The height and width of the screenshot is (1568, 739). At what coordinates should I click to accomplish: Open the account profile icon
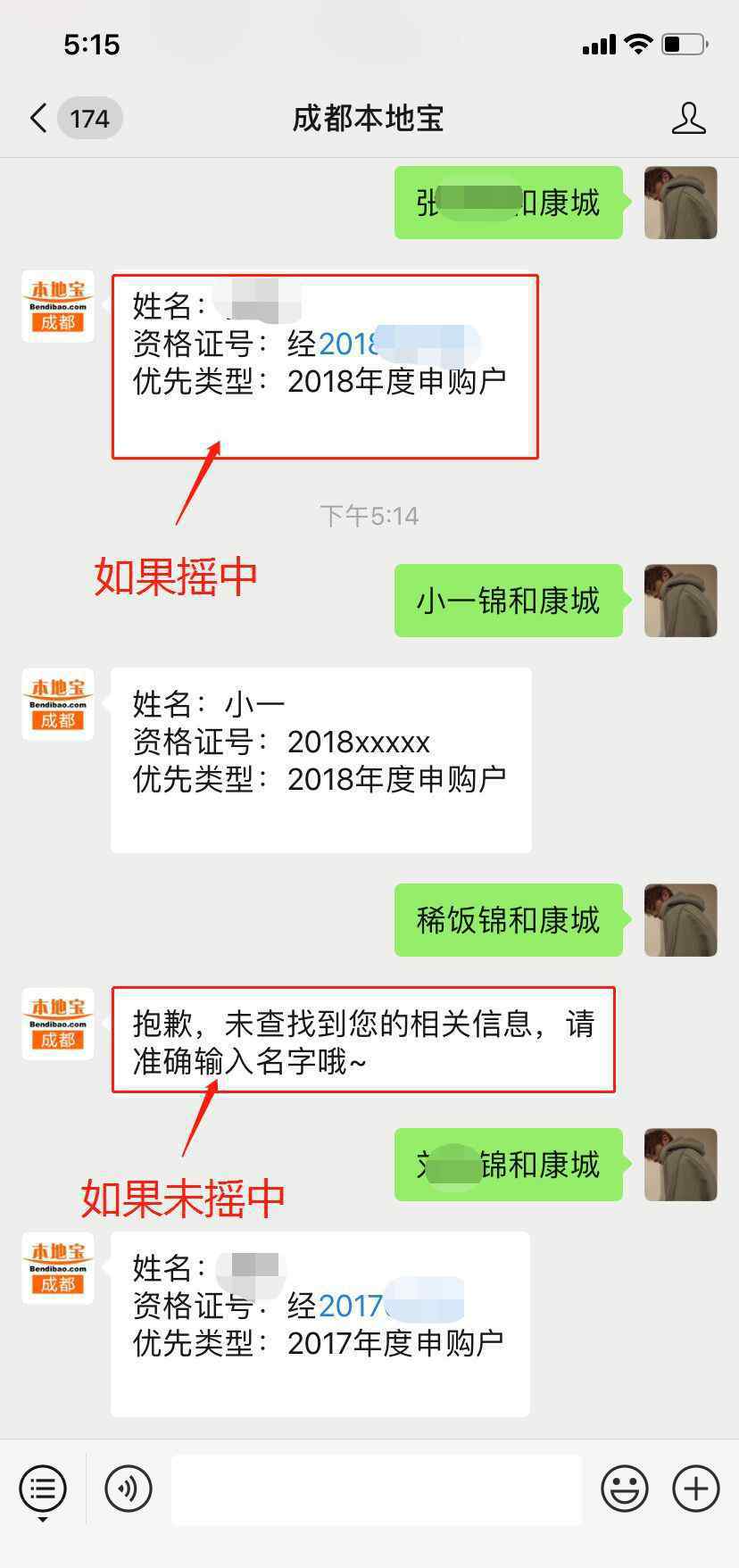click(688, 118)
